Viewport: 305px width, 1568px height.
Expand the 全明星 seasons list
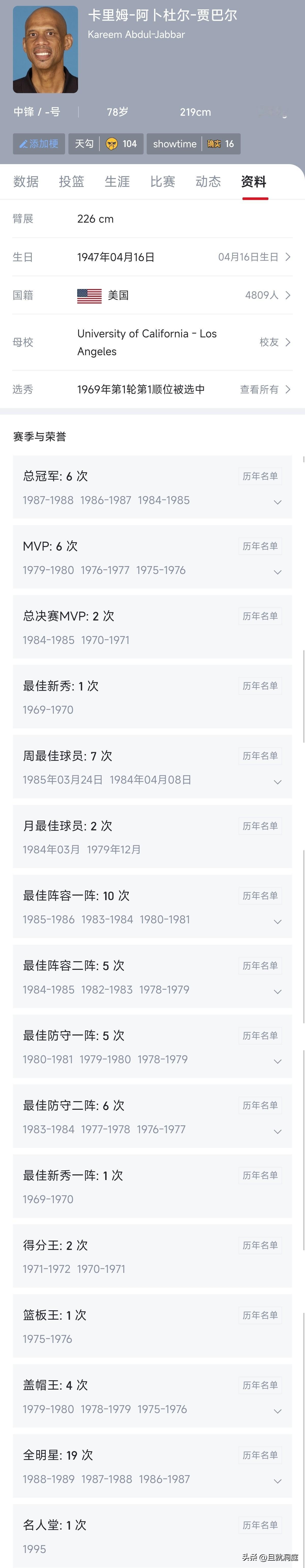pyautogui.click(x=278, y=1481)
